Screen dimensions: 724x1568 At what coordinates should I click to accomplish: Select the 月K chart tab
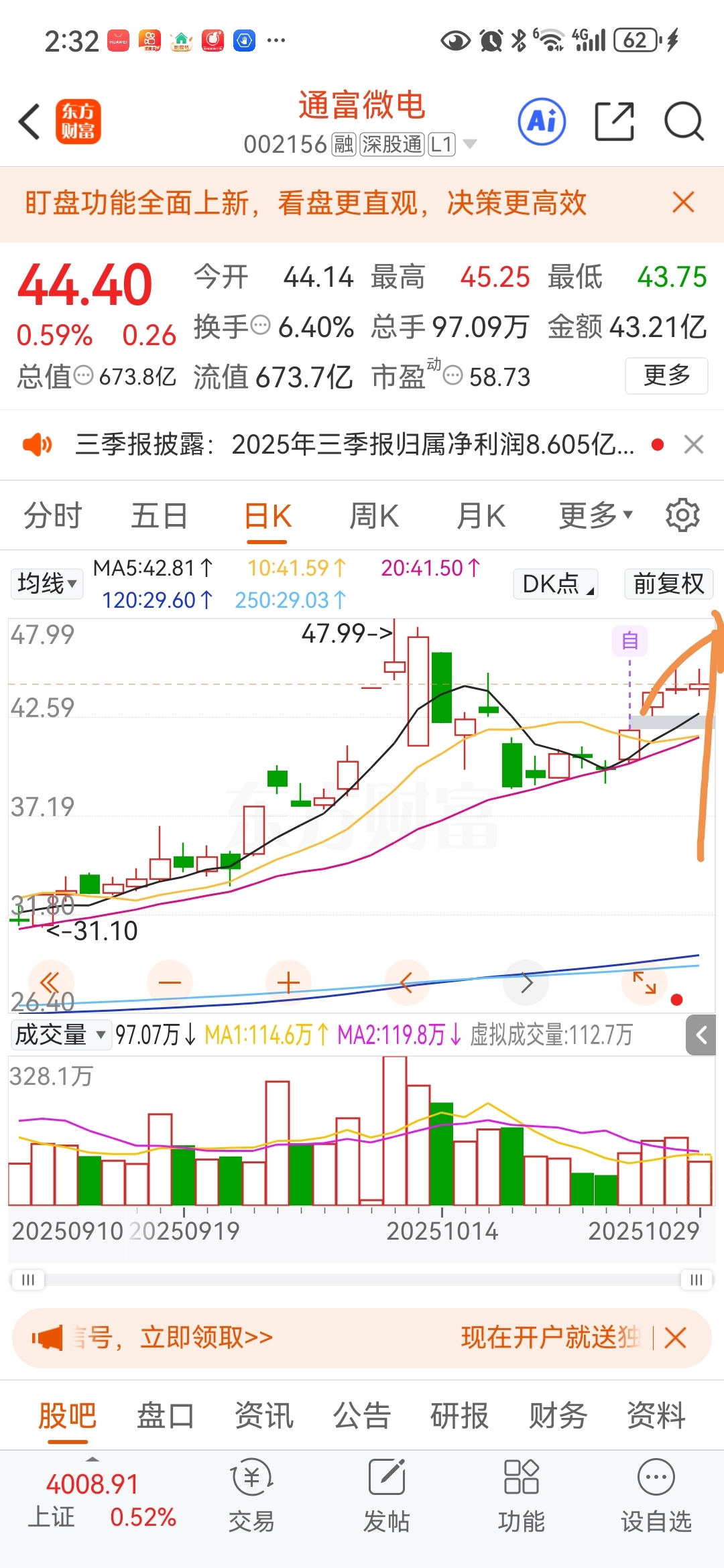click(481, 516)
